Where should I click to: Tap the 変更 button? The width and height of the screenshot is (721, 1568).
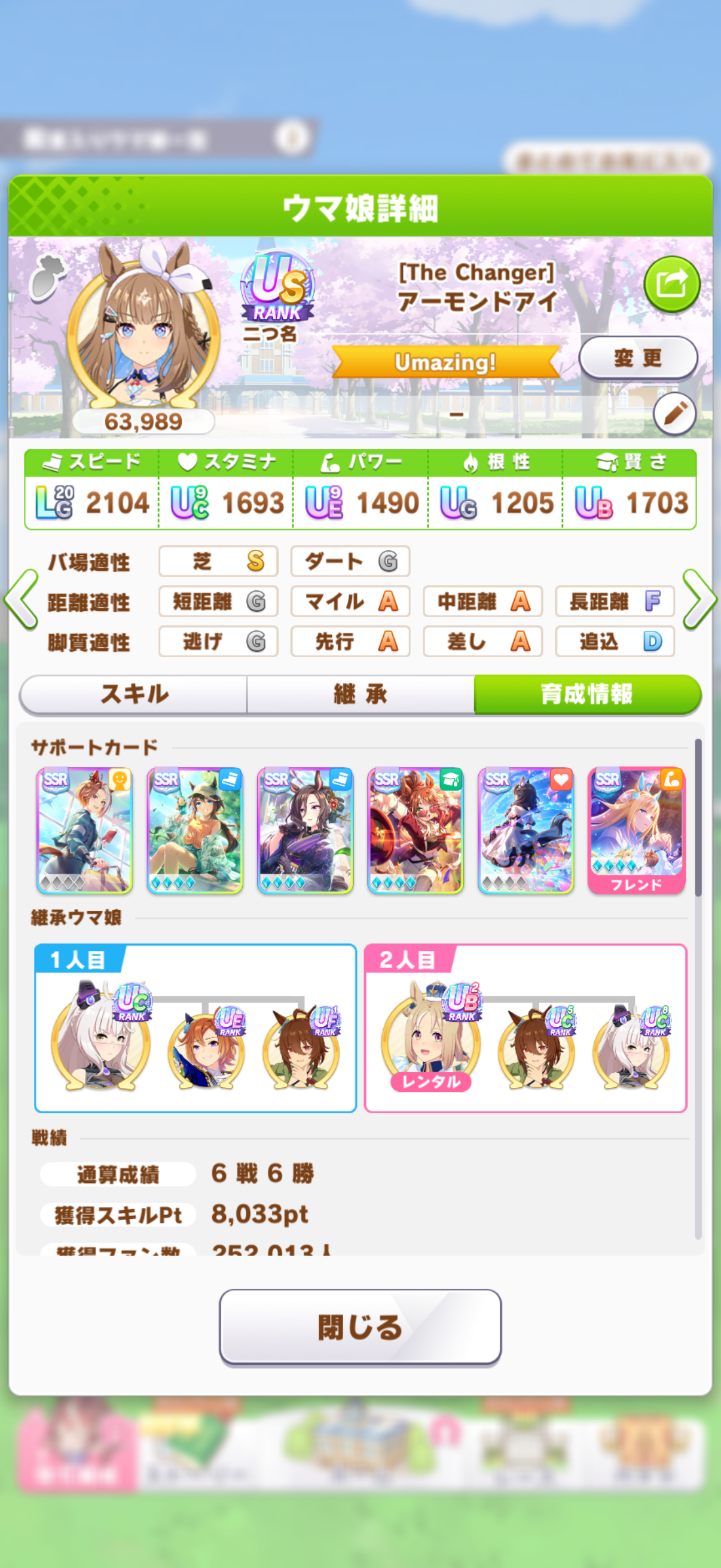[x=637, y=357]
